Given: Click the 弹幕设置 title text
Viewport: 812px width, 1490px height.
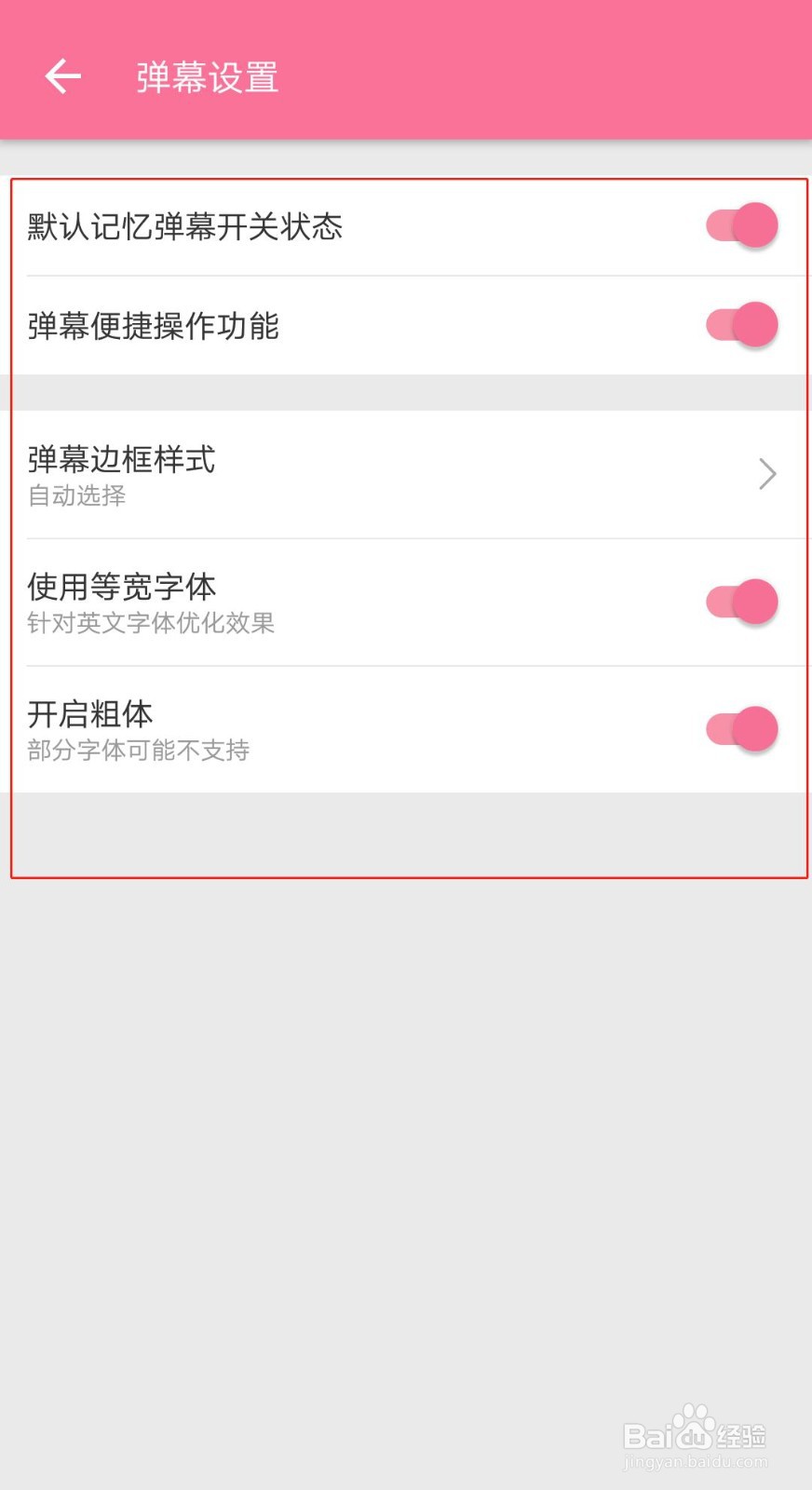Looking at the screenshot, I should coord(206,77).
